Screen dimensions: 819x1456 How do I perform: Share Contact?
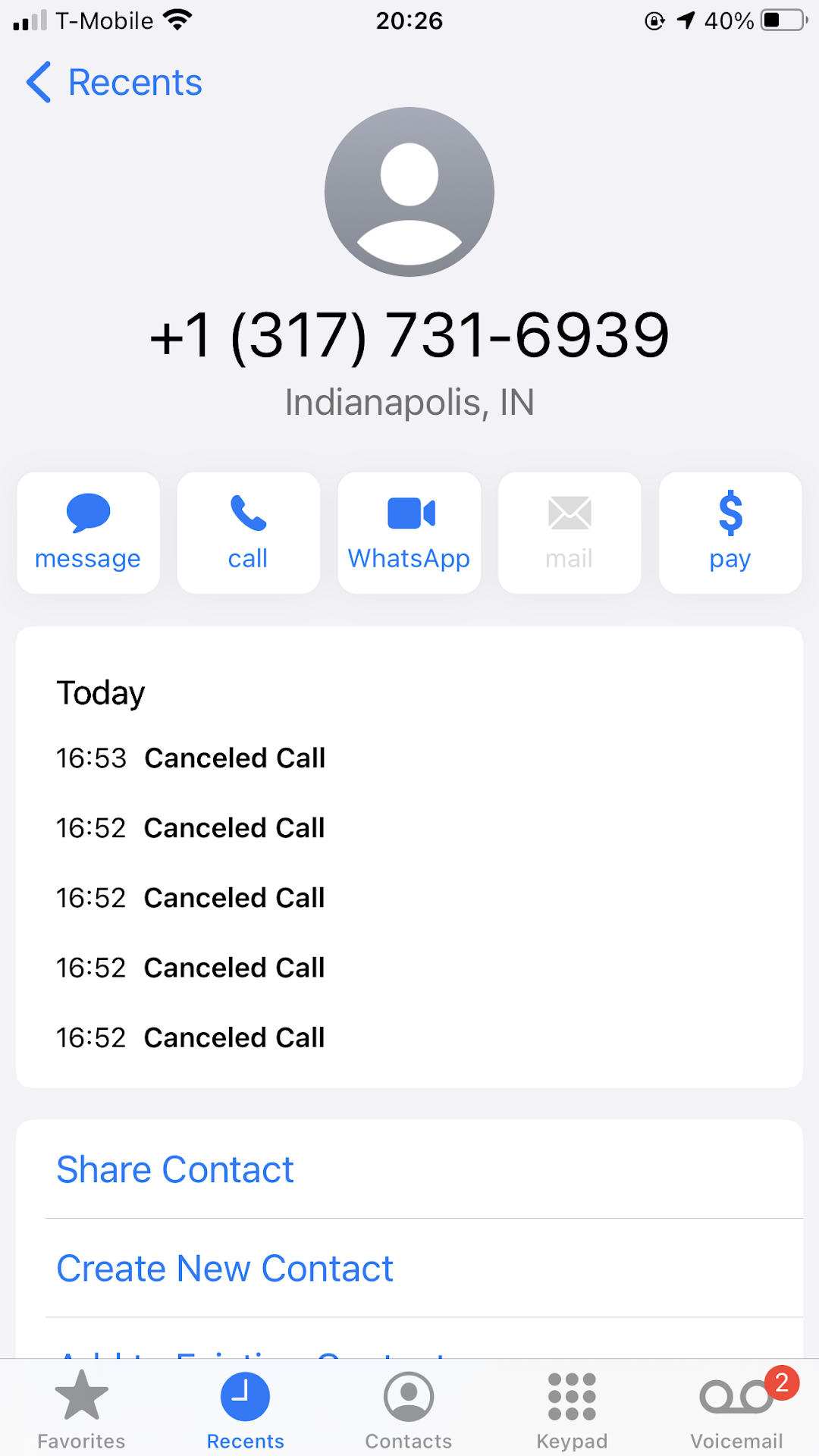(x=175, y=1169)
